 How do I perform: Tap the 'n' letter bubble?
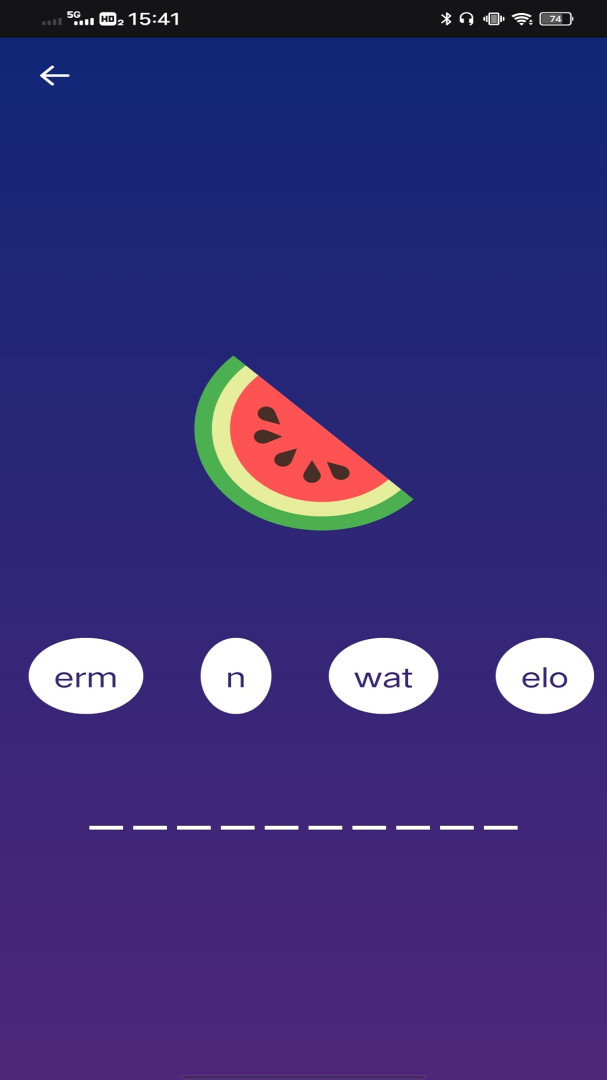(236, 676)
